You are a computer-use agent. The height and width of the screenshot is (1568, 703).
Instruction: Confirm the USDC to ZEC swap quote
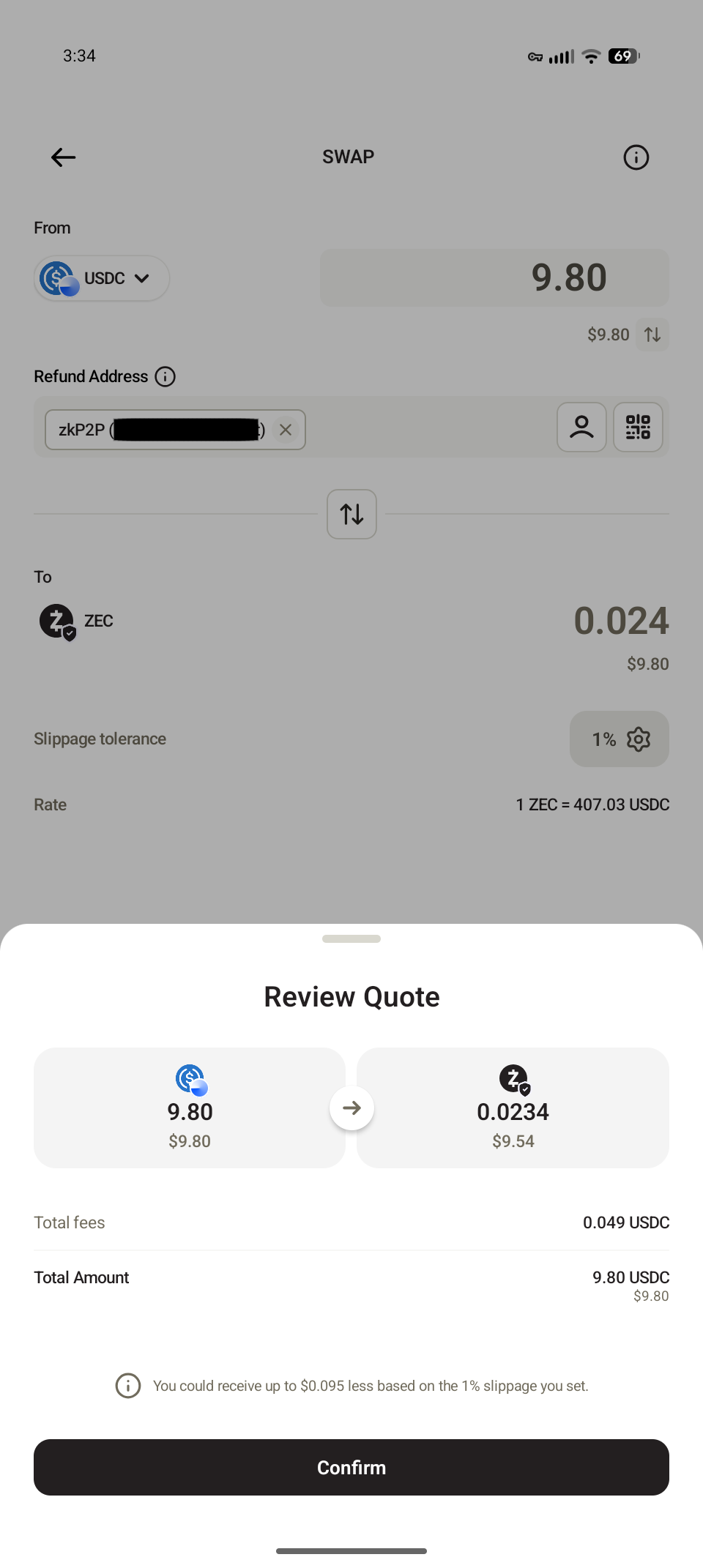tap(351, 1467)
